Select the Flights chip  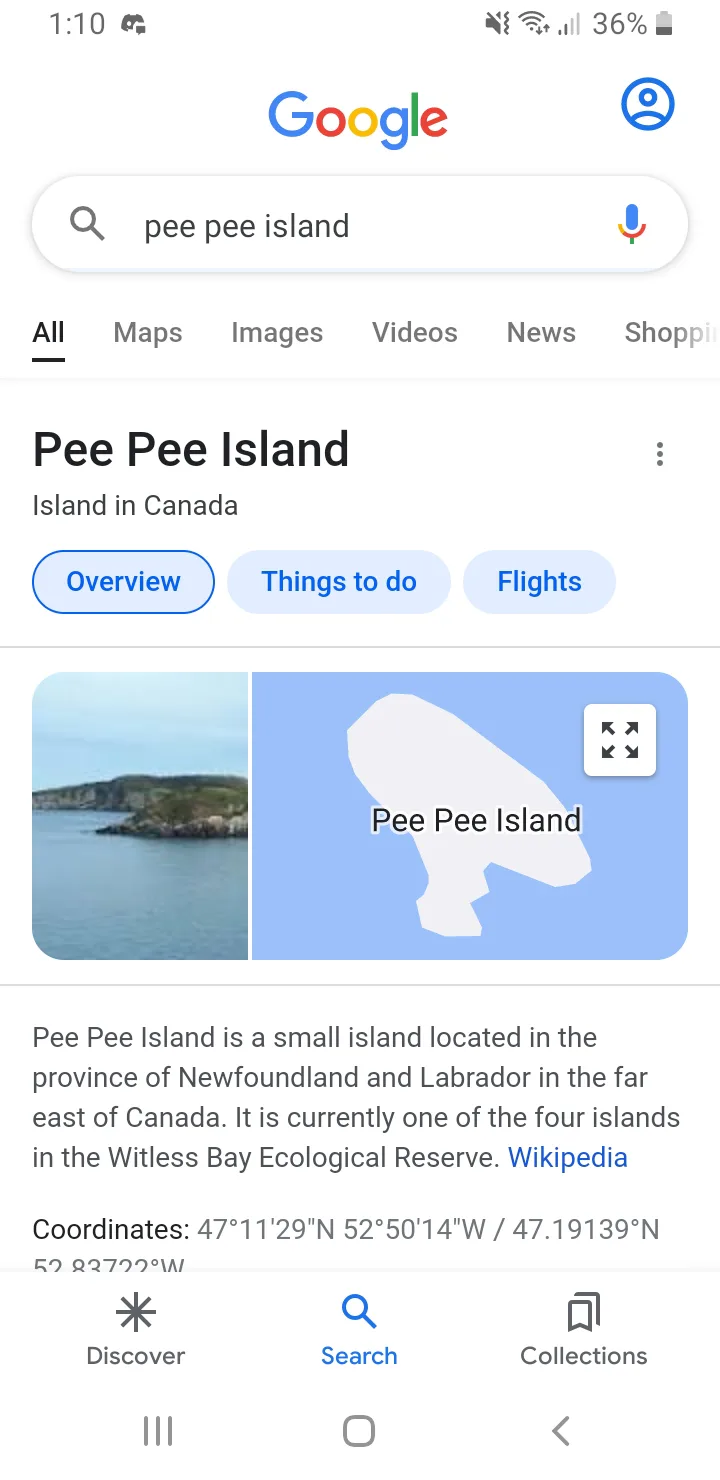point(539,582)
